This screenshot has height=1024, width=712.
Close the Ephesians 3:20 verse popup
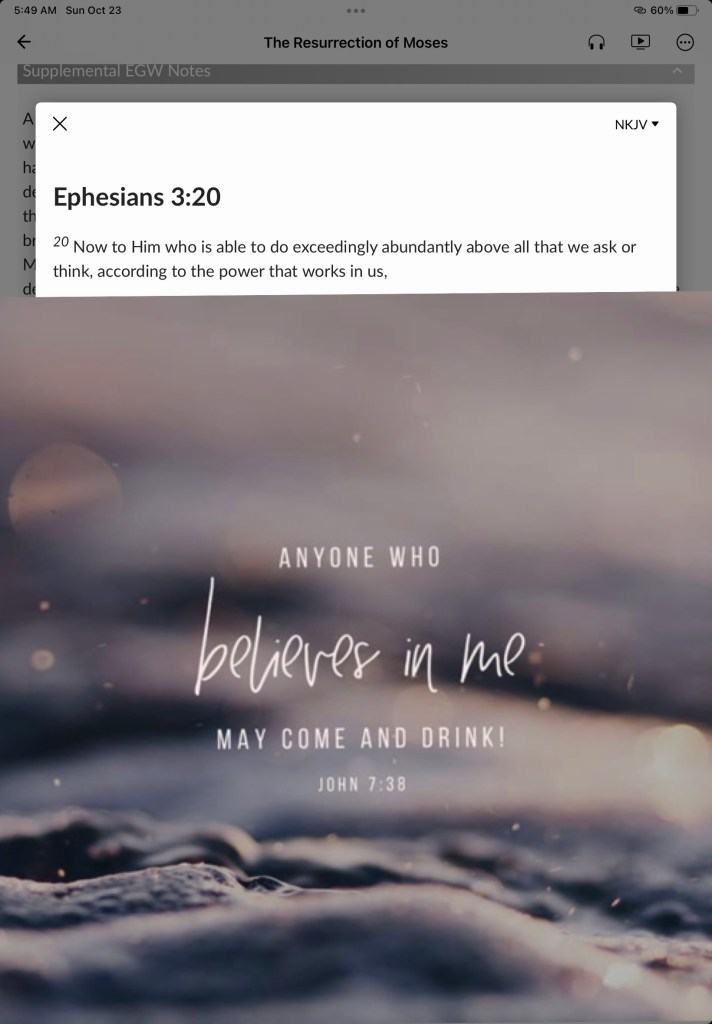click(60, 123)
